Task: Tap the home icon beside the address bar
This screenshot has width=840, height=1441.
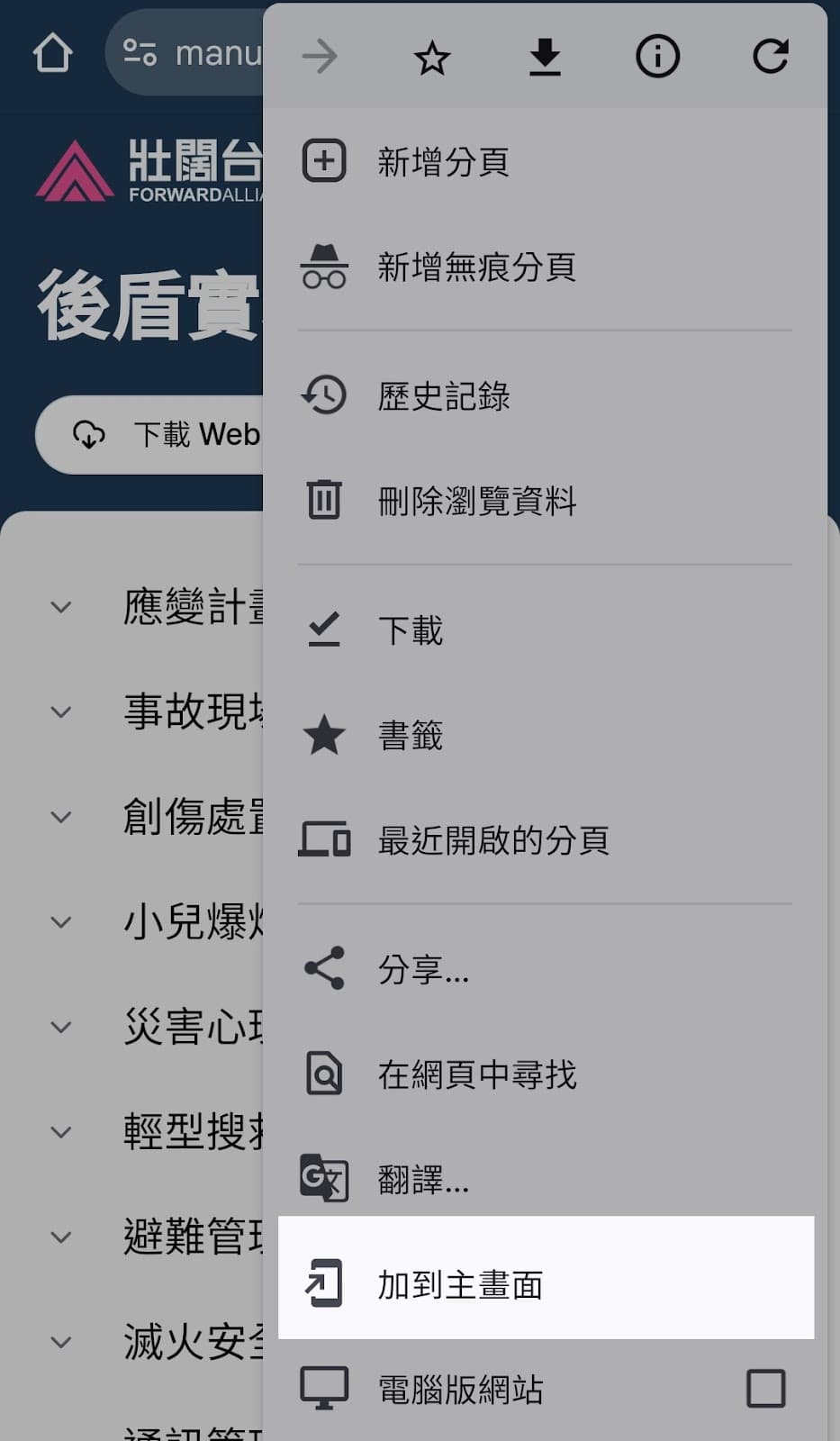Action: tap(52, 52)
